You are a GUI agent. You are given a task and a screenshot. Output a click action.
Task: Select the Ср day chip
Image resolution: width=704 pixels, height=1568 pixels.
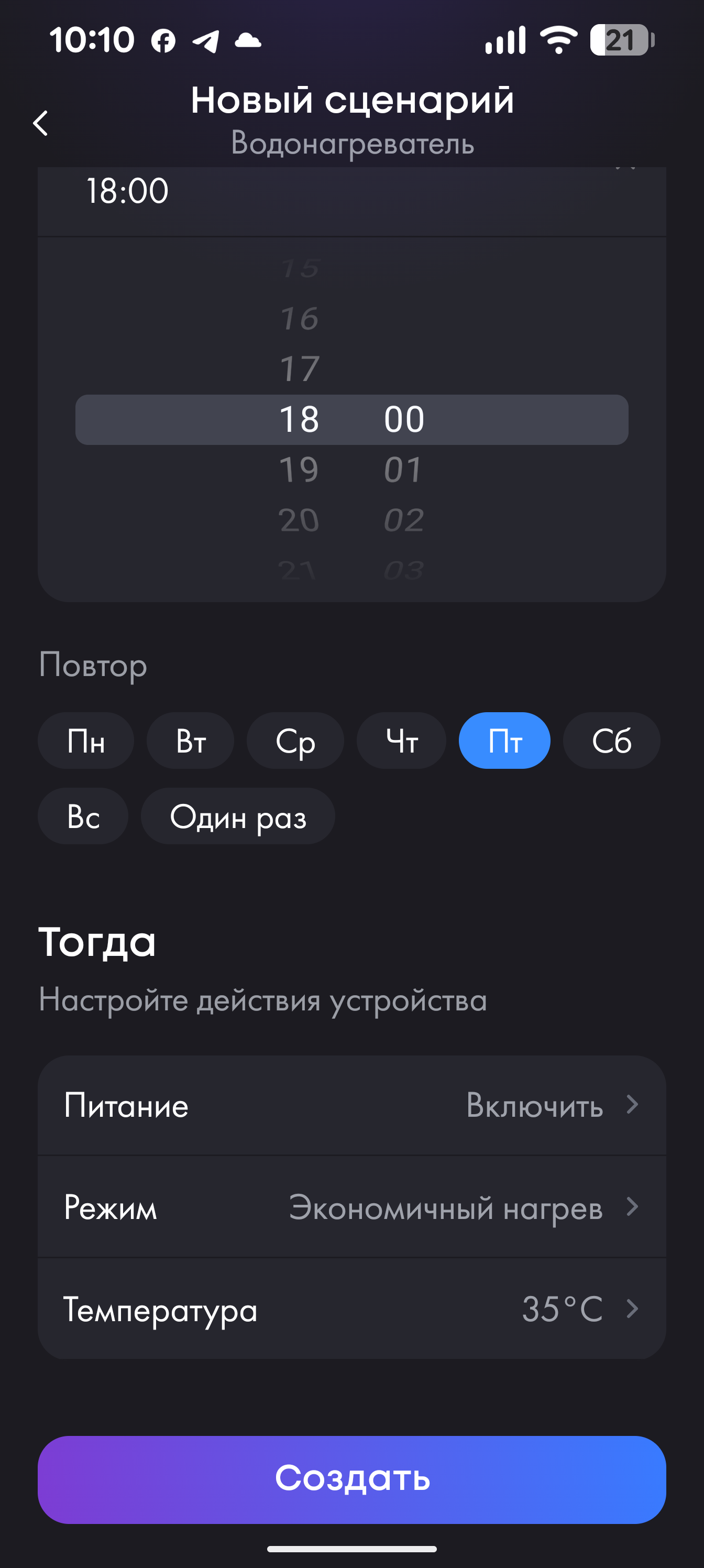295,741
